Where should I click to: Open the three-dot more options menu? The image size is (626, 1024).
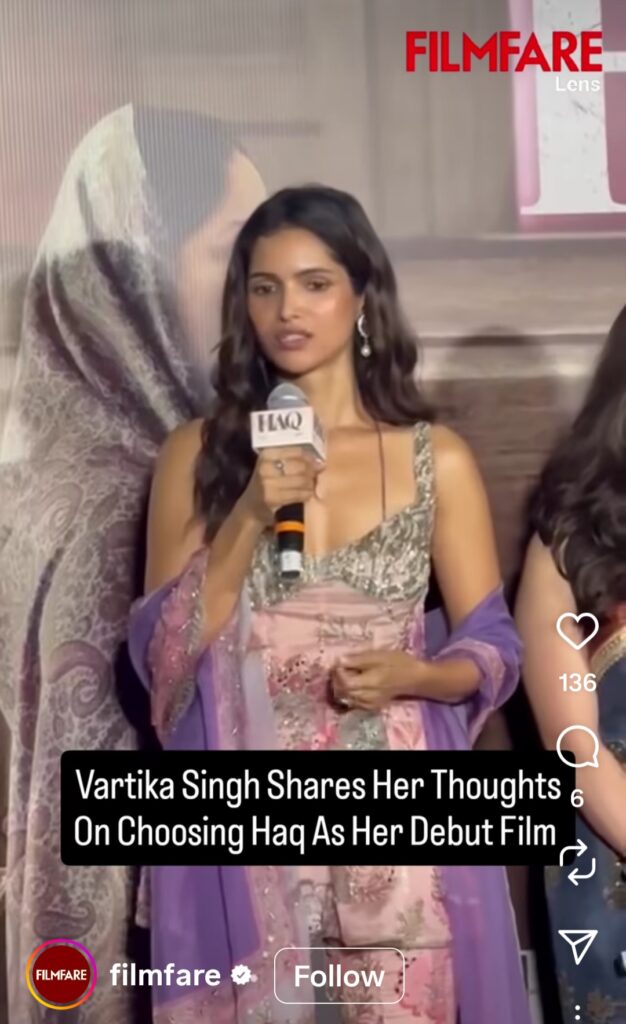coord(577,1012)
